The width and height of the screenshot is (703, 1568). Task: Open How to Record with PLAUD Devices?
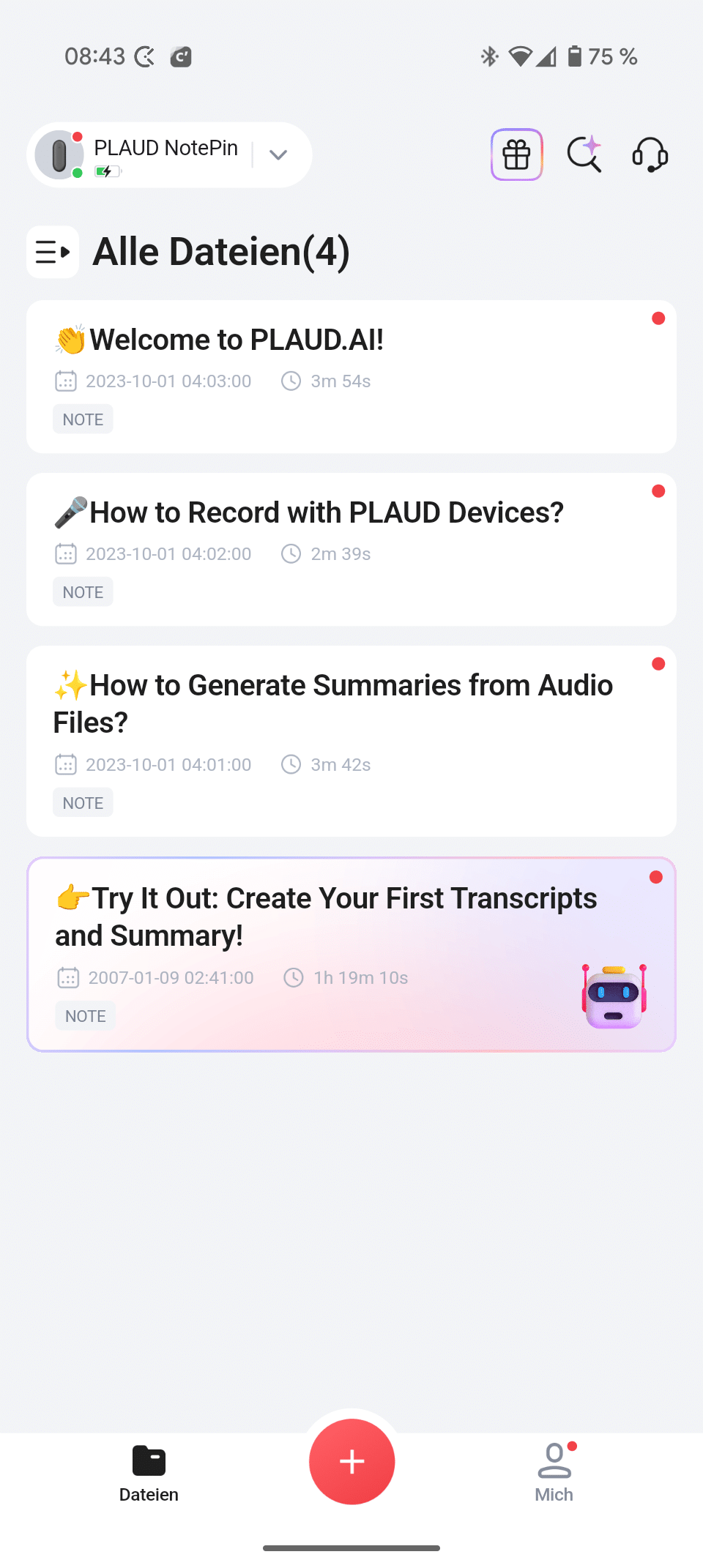click(351, 549)
